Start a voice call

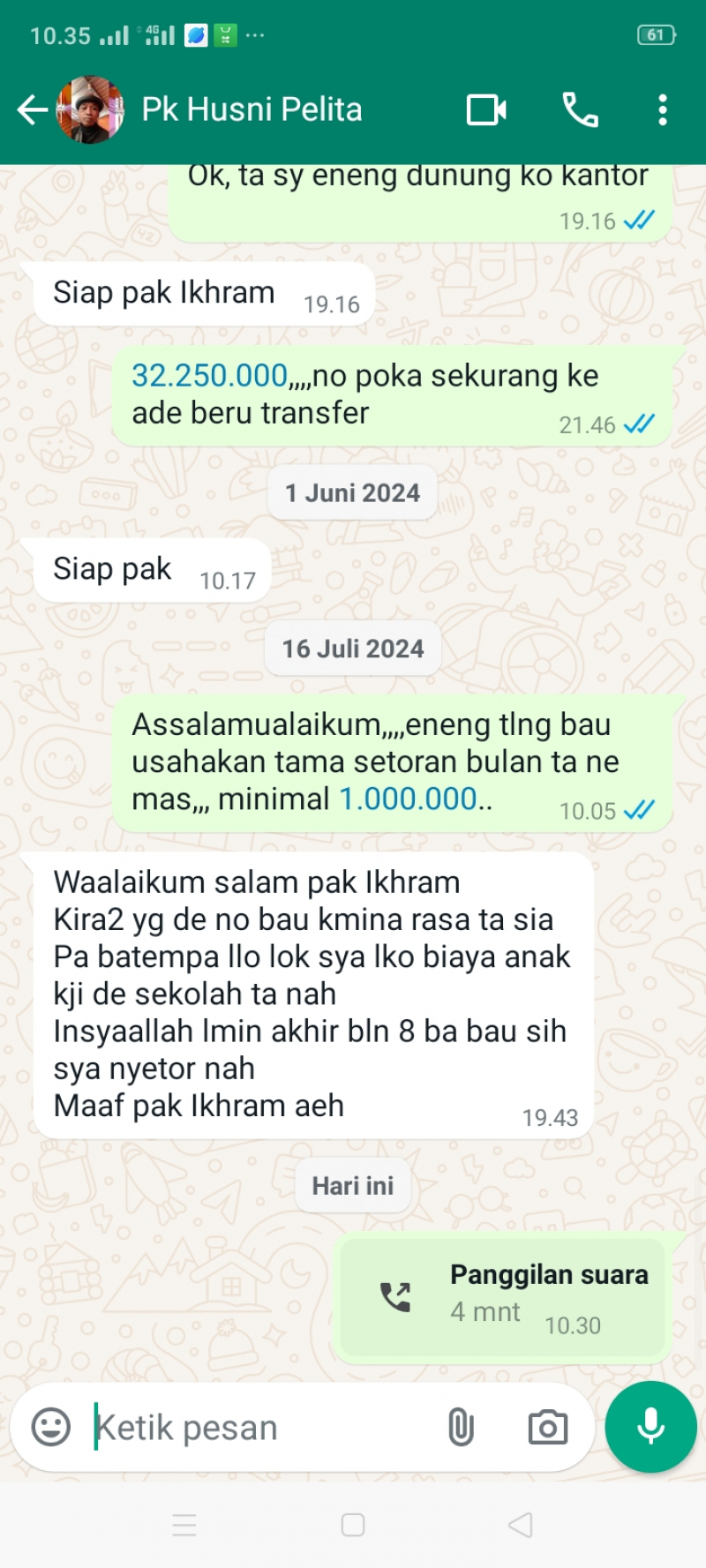point(581,110)
